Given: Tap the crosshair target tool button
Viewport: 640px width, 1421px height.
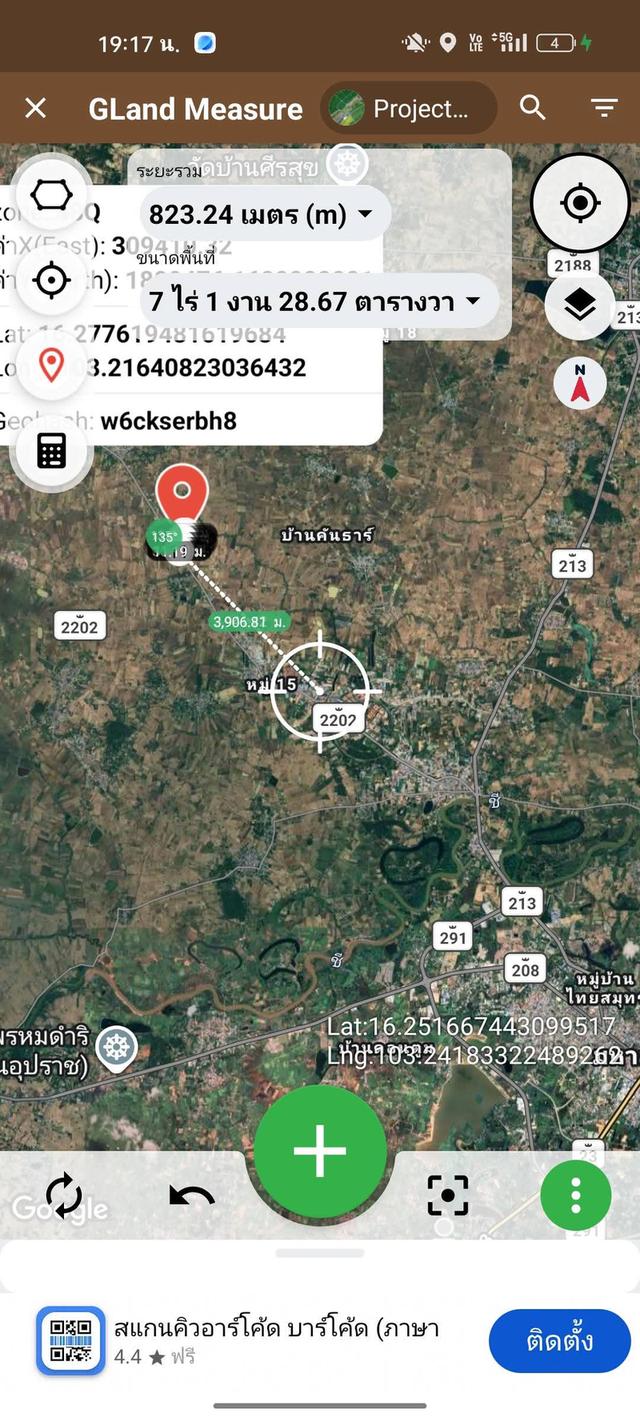Looking at the screenshot, I should click(52, 280).
